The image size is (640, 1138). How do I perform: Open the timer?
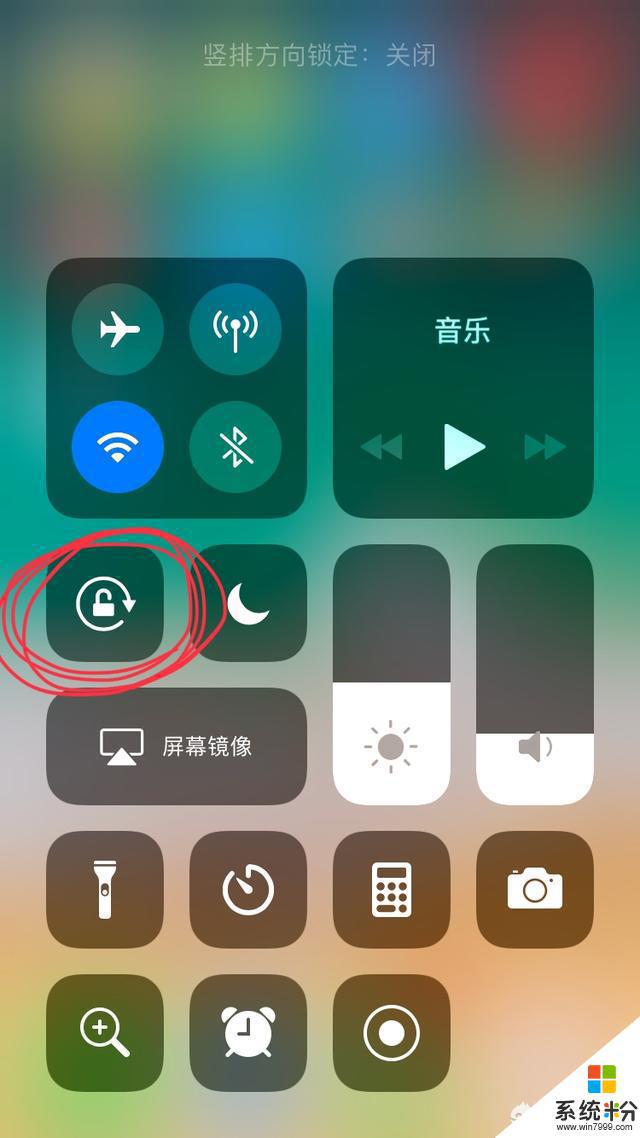tap(248, 889)
